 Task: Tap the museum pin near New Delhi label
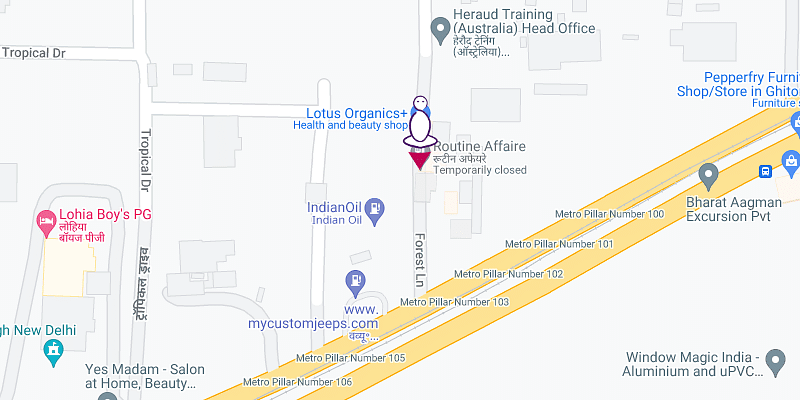tap(54, 350)
